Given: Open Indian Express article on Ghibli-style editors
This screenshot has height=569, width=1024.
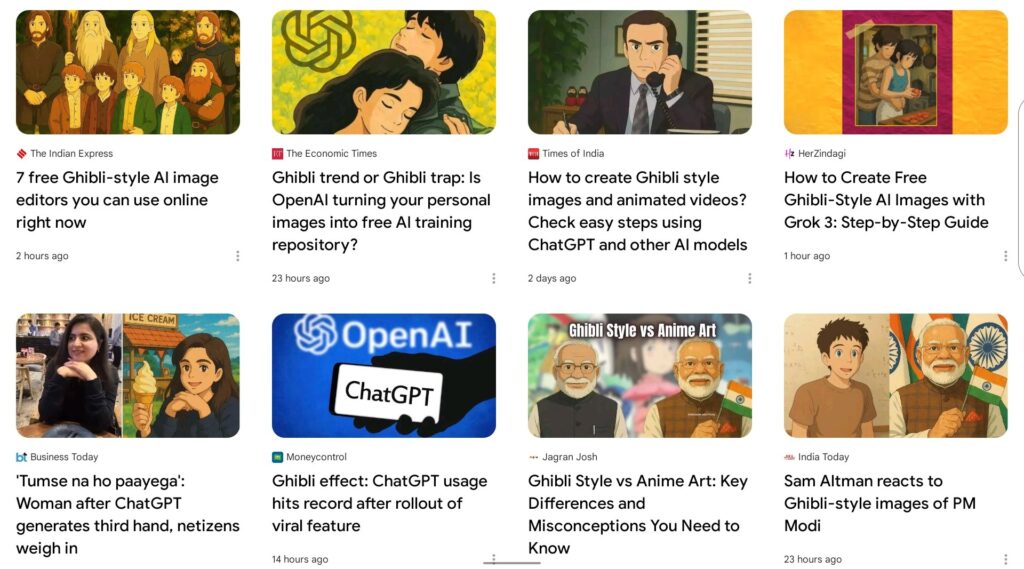Looking at the screenshot, I should point(117,200).
